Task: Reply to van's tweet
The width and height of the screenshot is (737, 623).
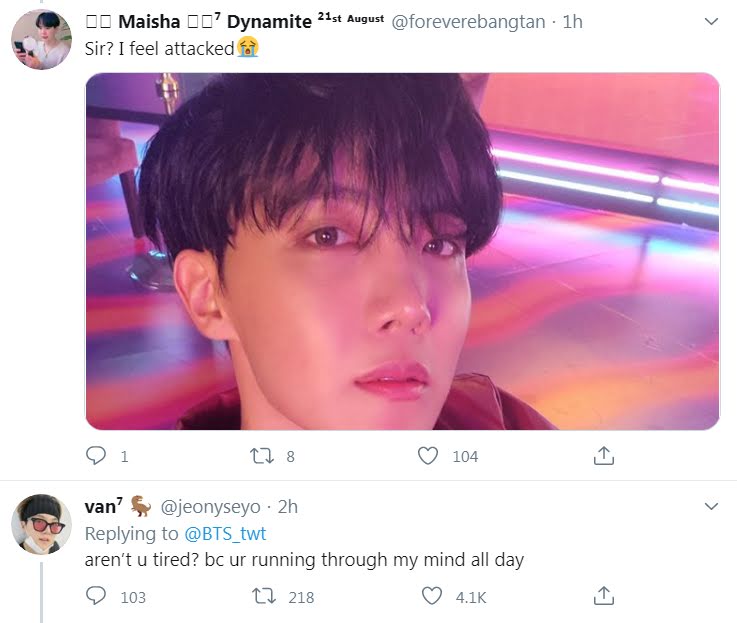Action: click(97, 596)
